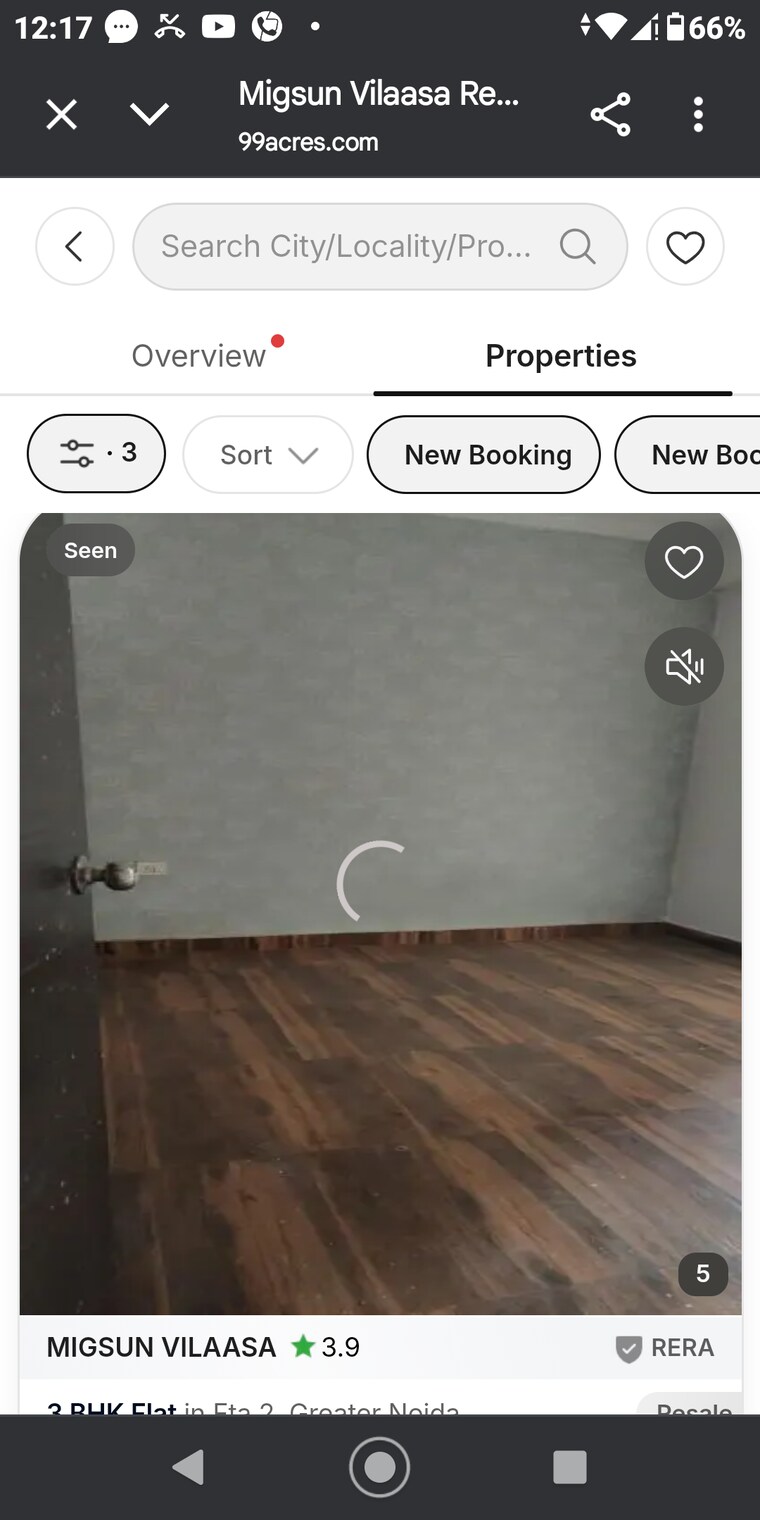Expand the Sort dropdown
The image size is (760, 1520).
pos(268,455)
